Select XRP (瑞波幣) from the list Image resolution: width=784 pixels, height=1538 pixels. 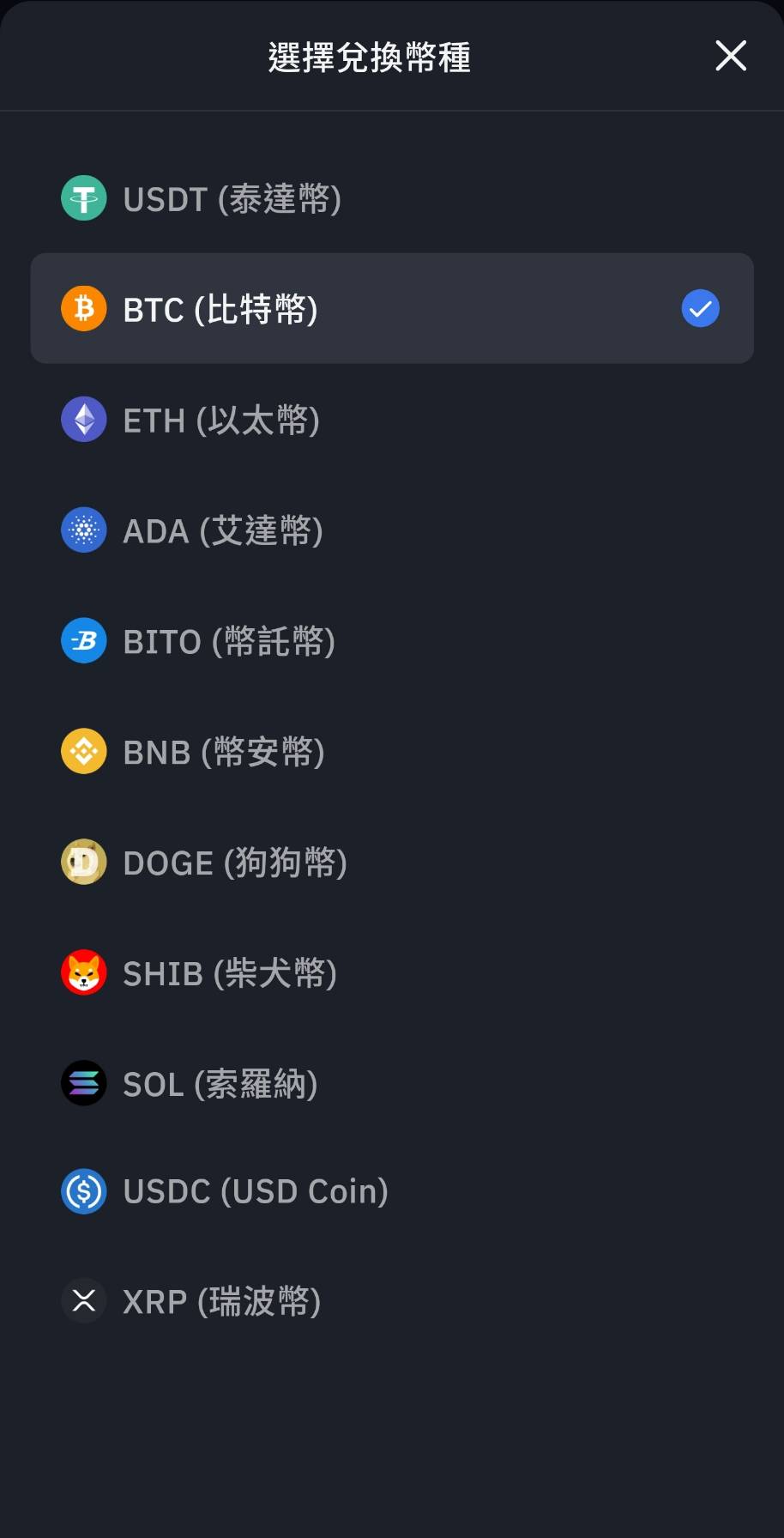tap(221, 1301)
